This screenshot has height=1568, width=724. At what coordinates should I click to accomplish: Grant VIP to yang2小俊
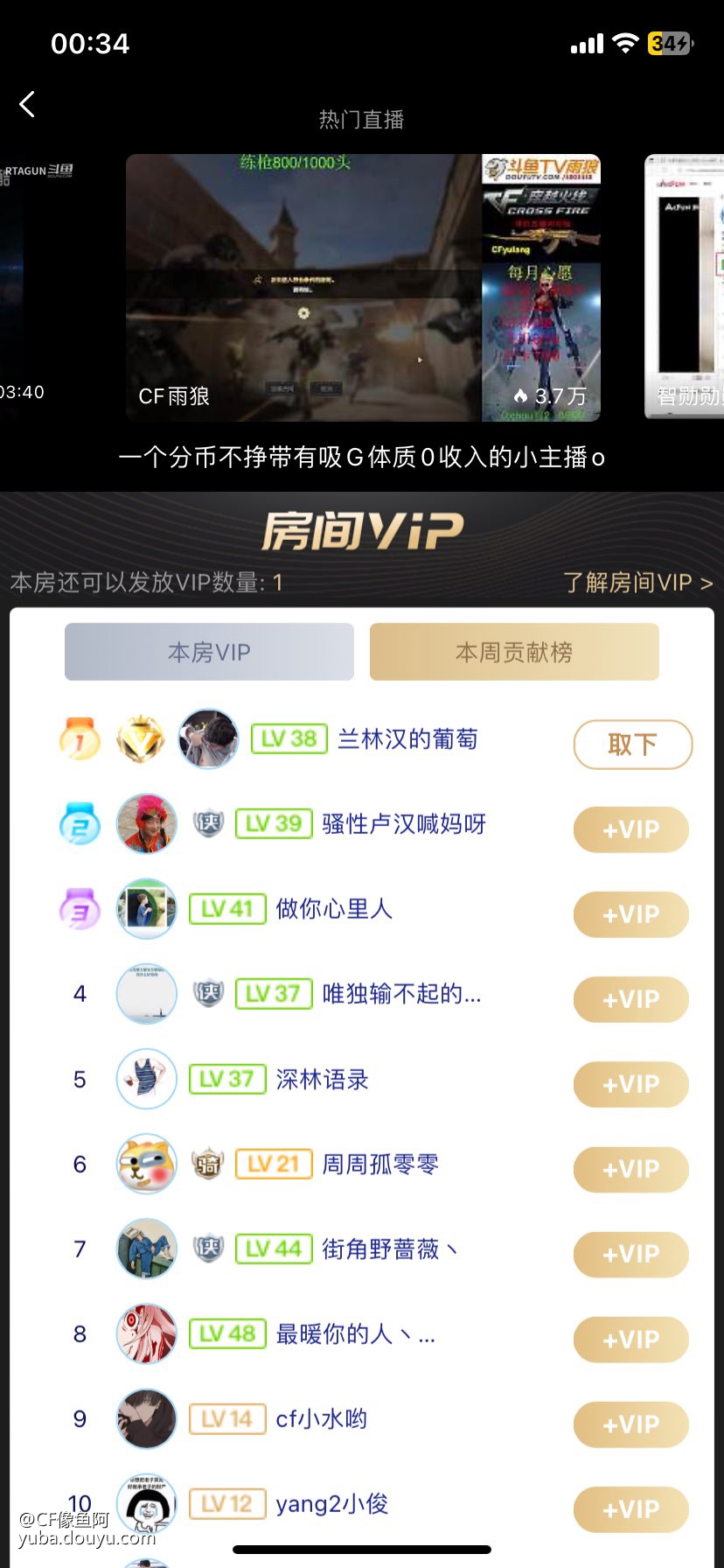pyautogui.click(x=630, y=1508)
